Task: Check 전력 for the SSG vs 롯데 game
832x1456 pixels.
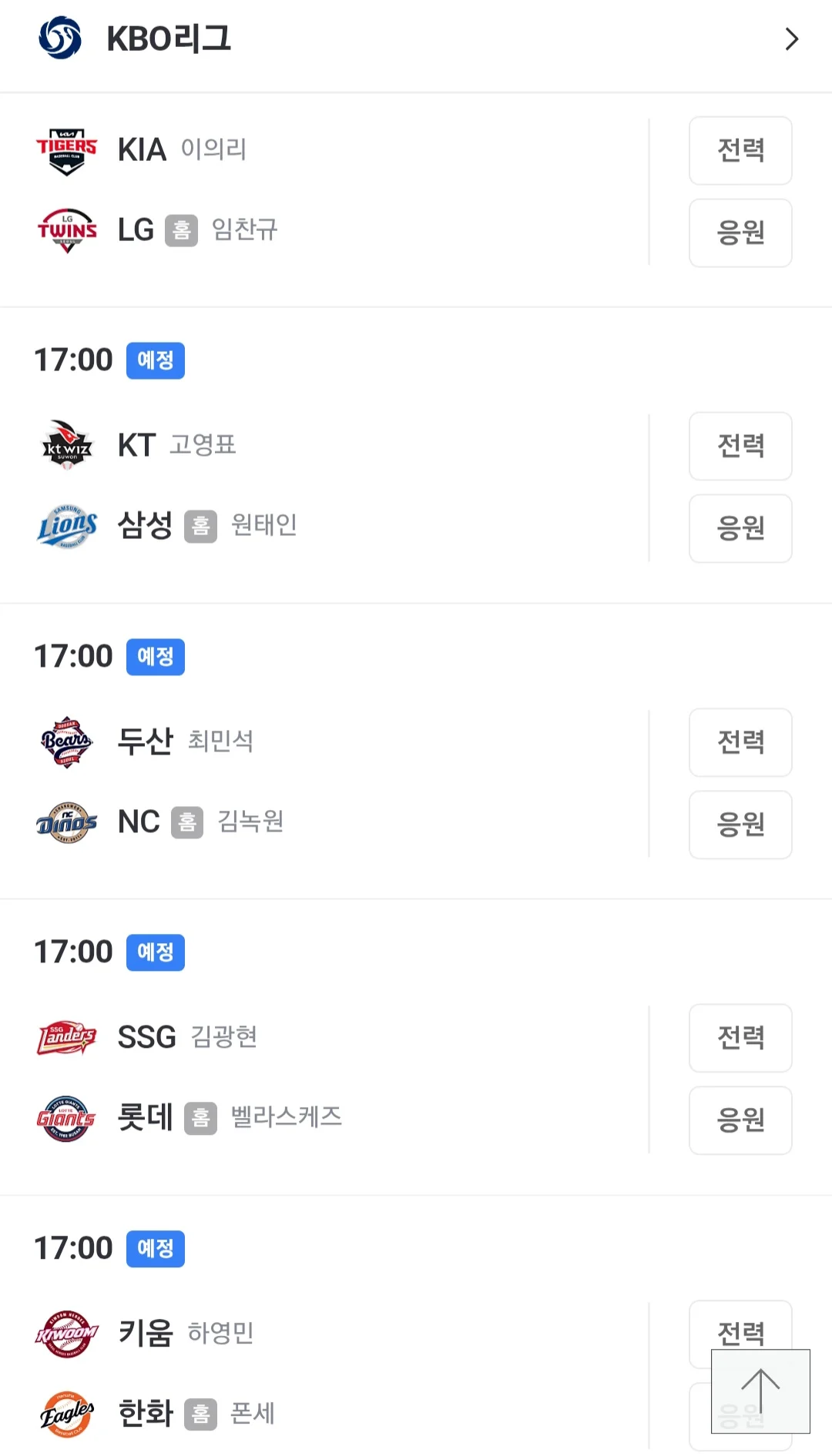Action: (740, 1039)
